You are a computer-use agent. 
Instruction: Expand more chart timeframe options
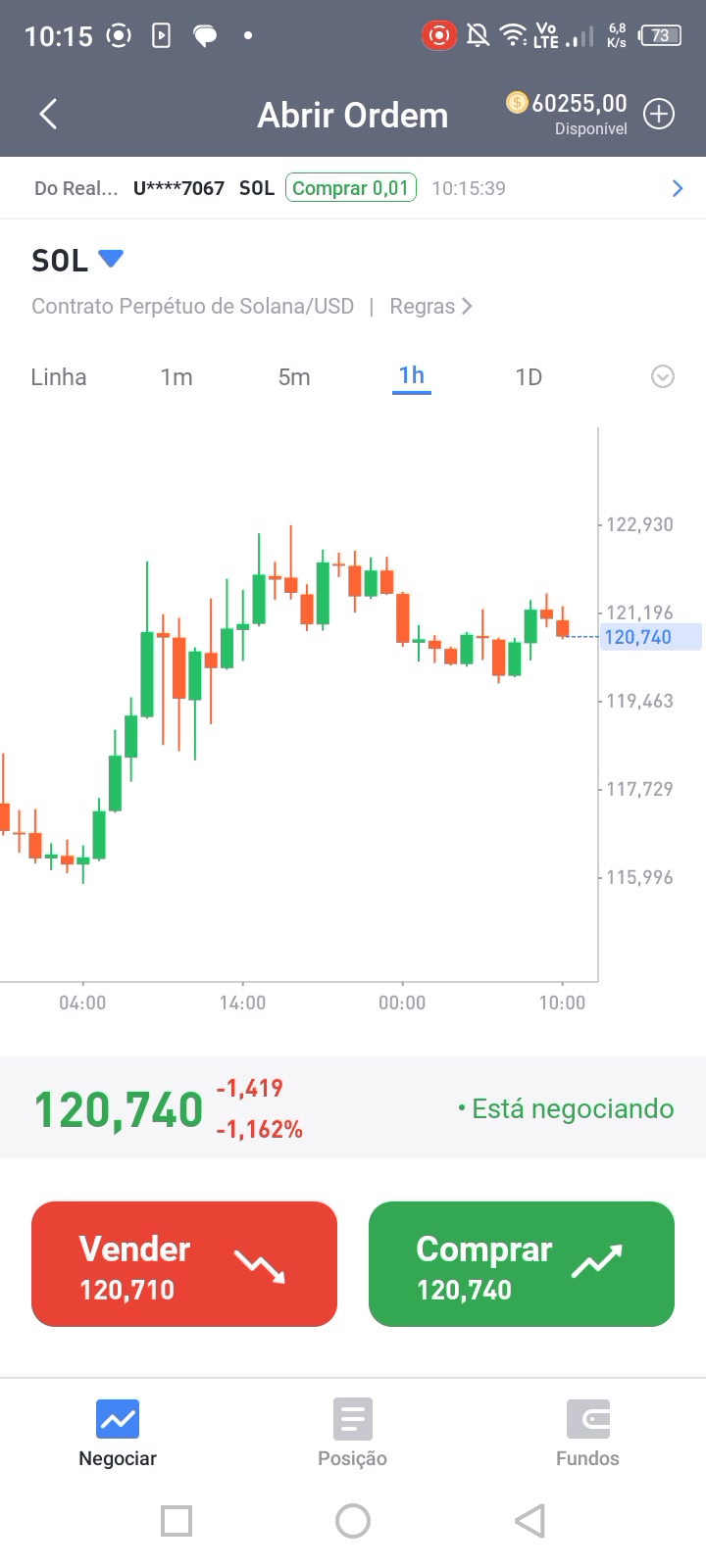pos(663,376)
